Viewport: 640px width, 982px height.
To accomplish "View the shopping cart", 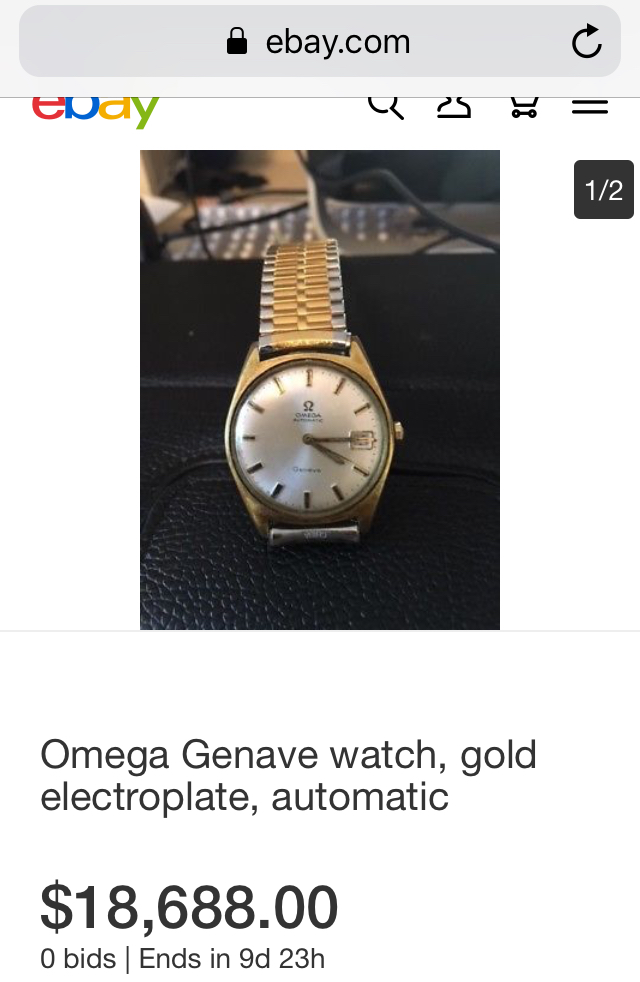I will click(523, 106).
